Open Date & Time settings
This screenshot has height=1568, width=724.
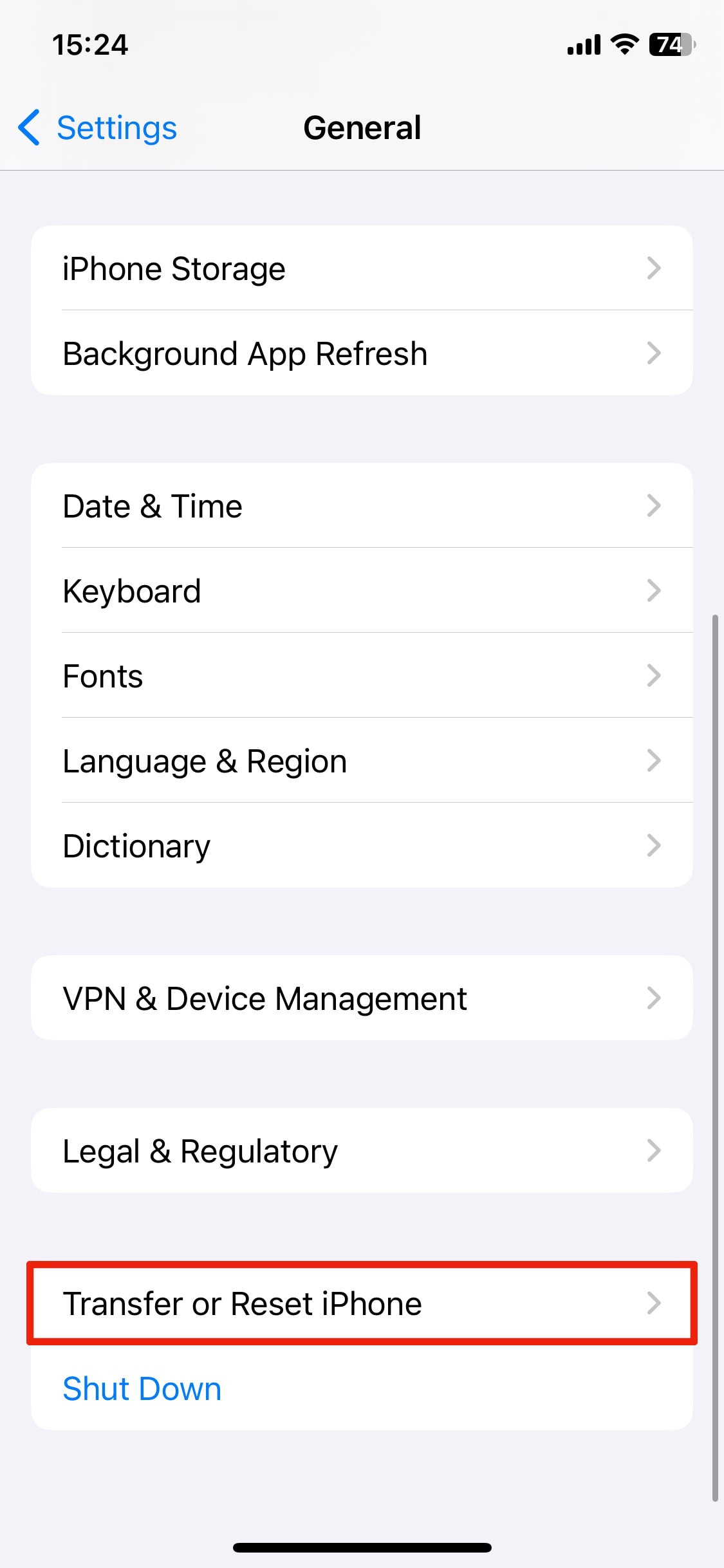(360, 506)
